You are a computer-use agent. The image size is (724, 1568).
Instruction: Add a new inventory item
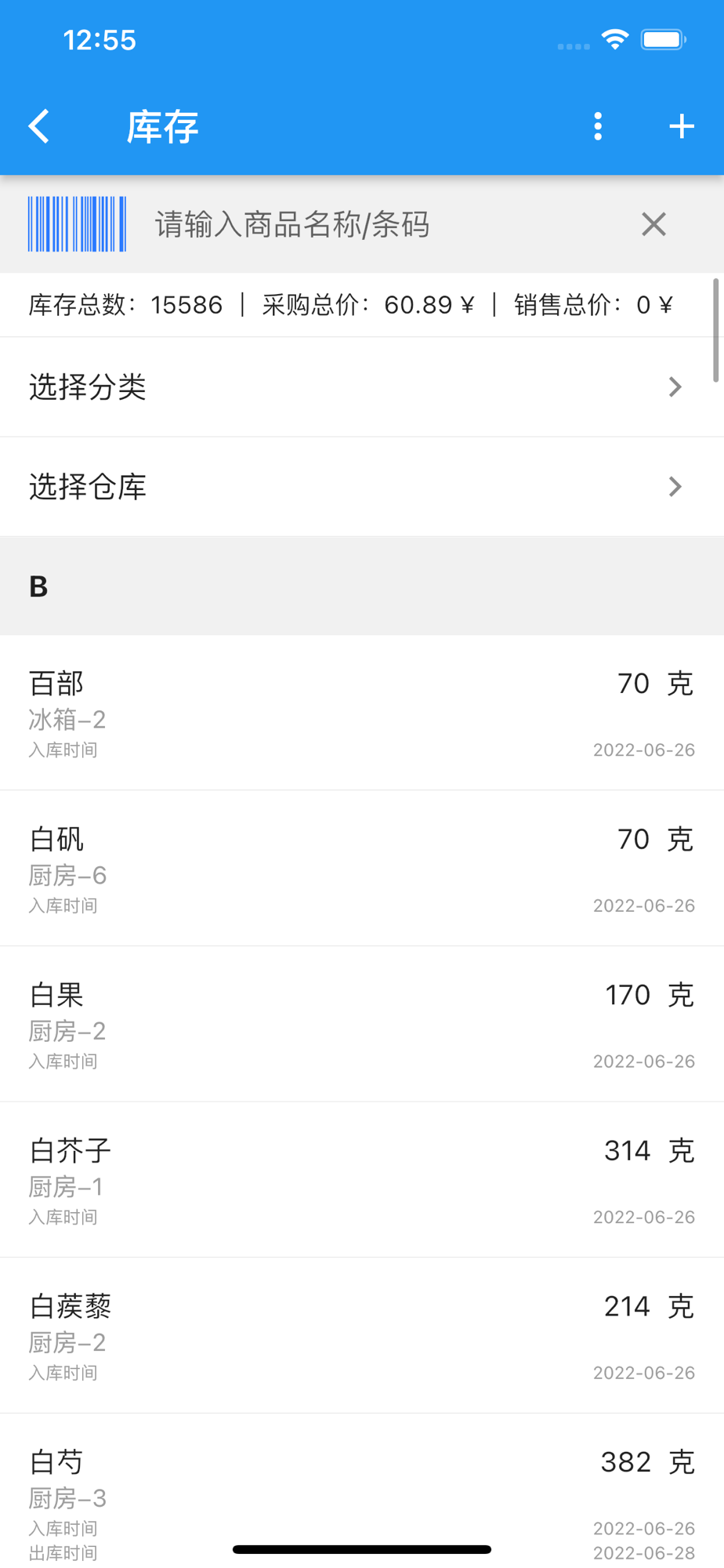point(682,126)
